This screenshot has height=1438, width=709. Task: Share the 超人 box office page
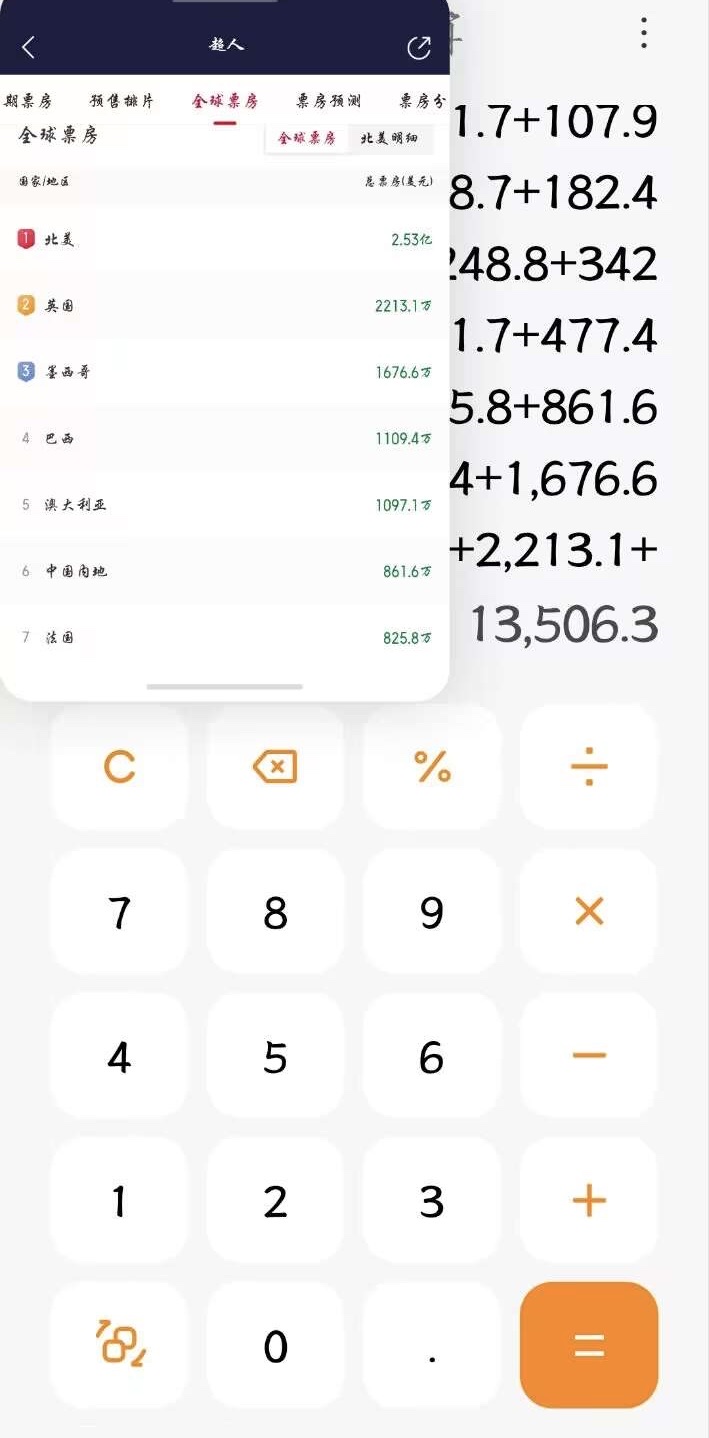418,47
